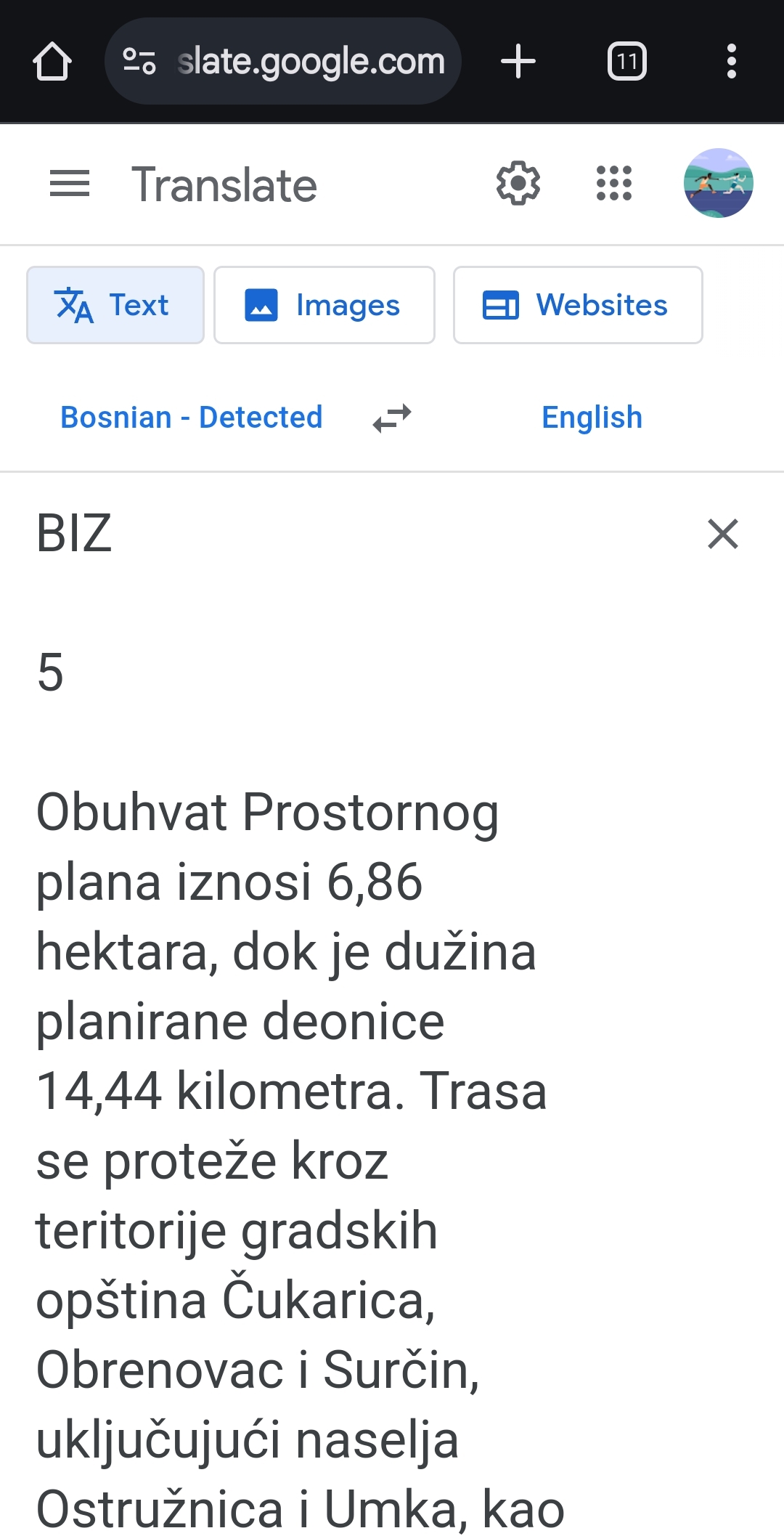Clear the source text

click(723, 535)
